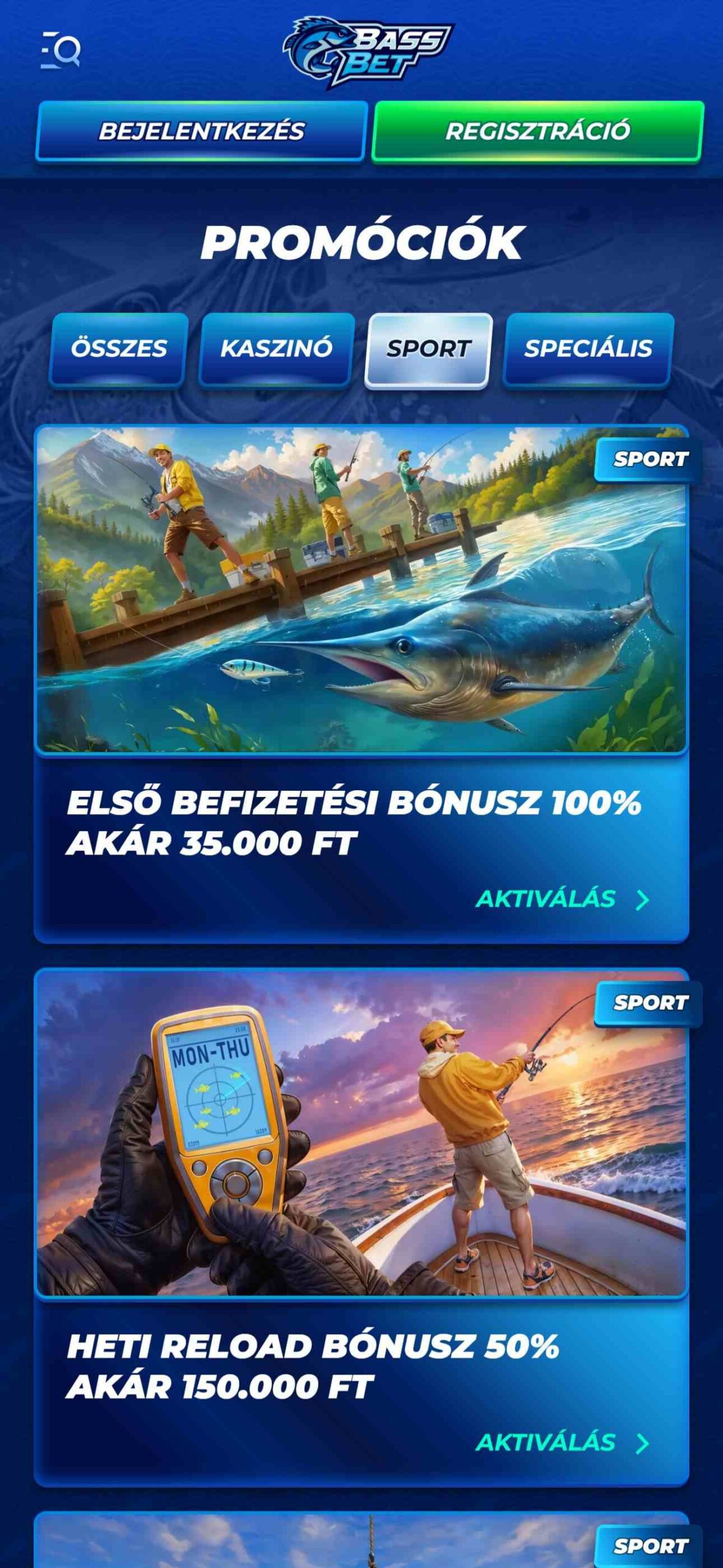723x1568 pixels.
Task: Select the Sport filter tab
Action: 429,349
